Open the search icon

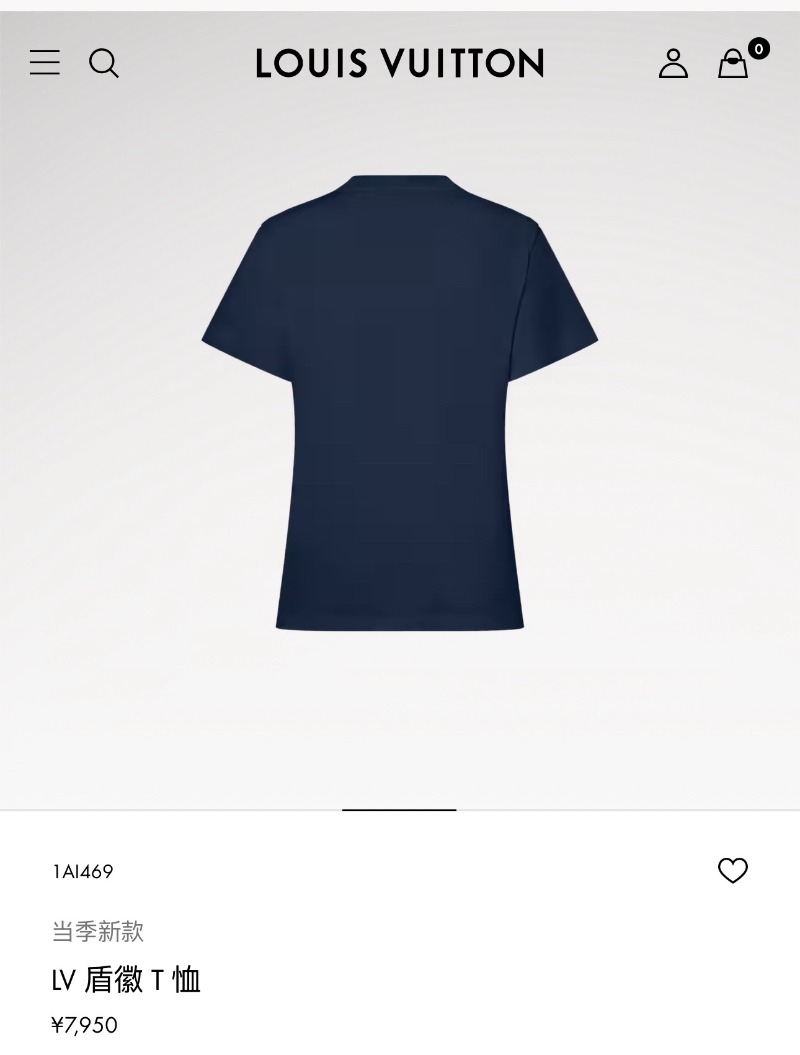click(x=104, y=63)
